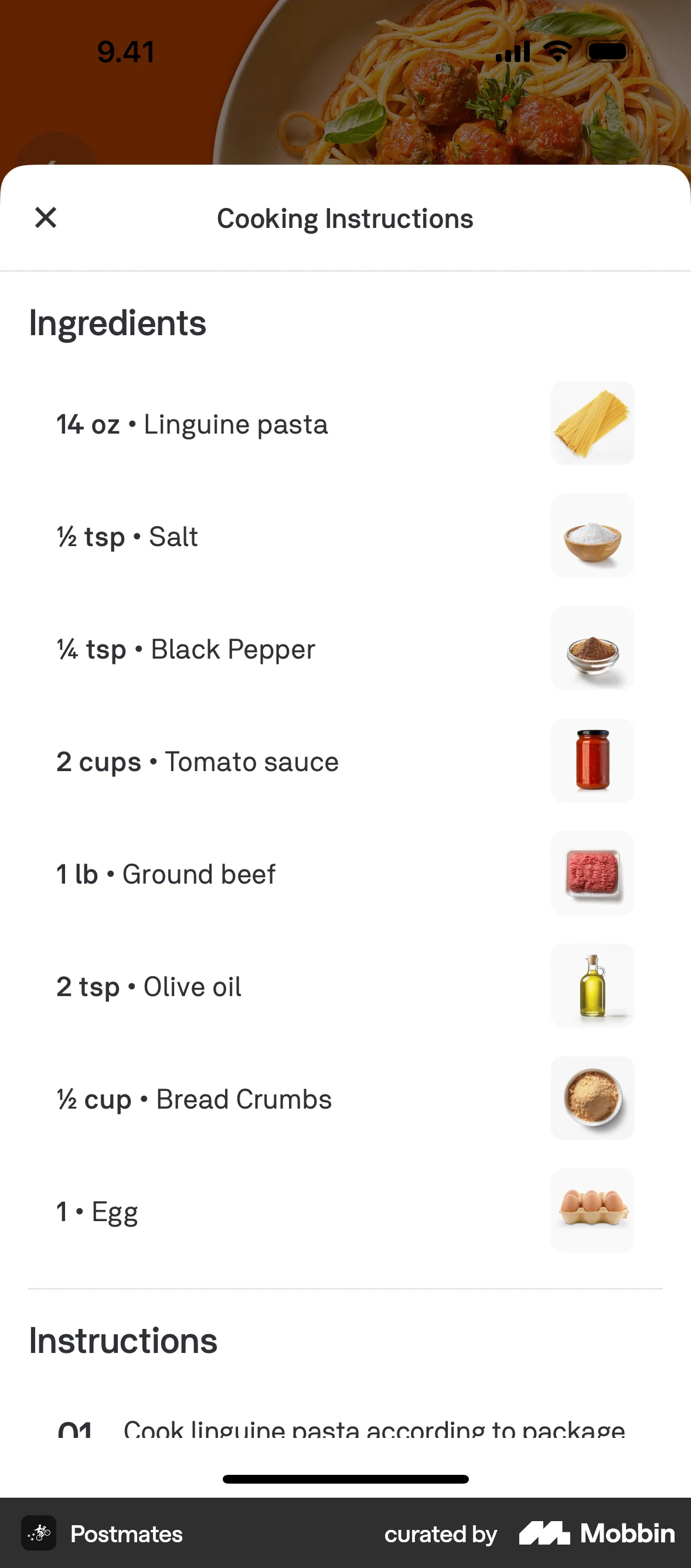Image resolution: width=691 pixels, height=1568 pixels.
Task: Click the bread crumbs bowl thumbnail
Action: coord(591,1098)
